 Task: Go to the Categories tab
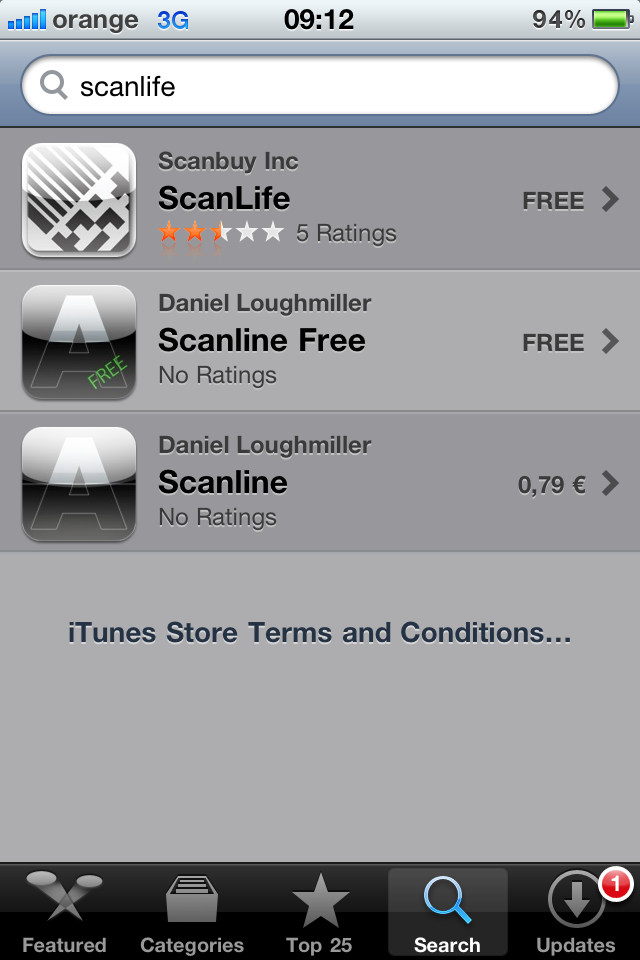(x=192, y=914)
